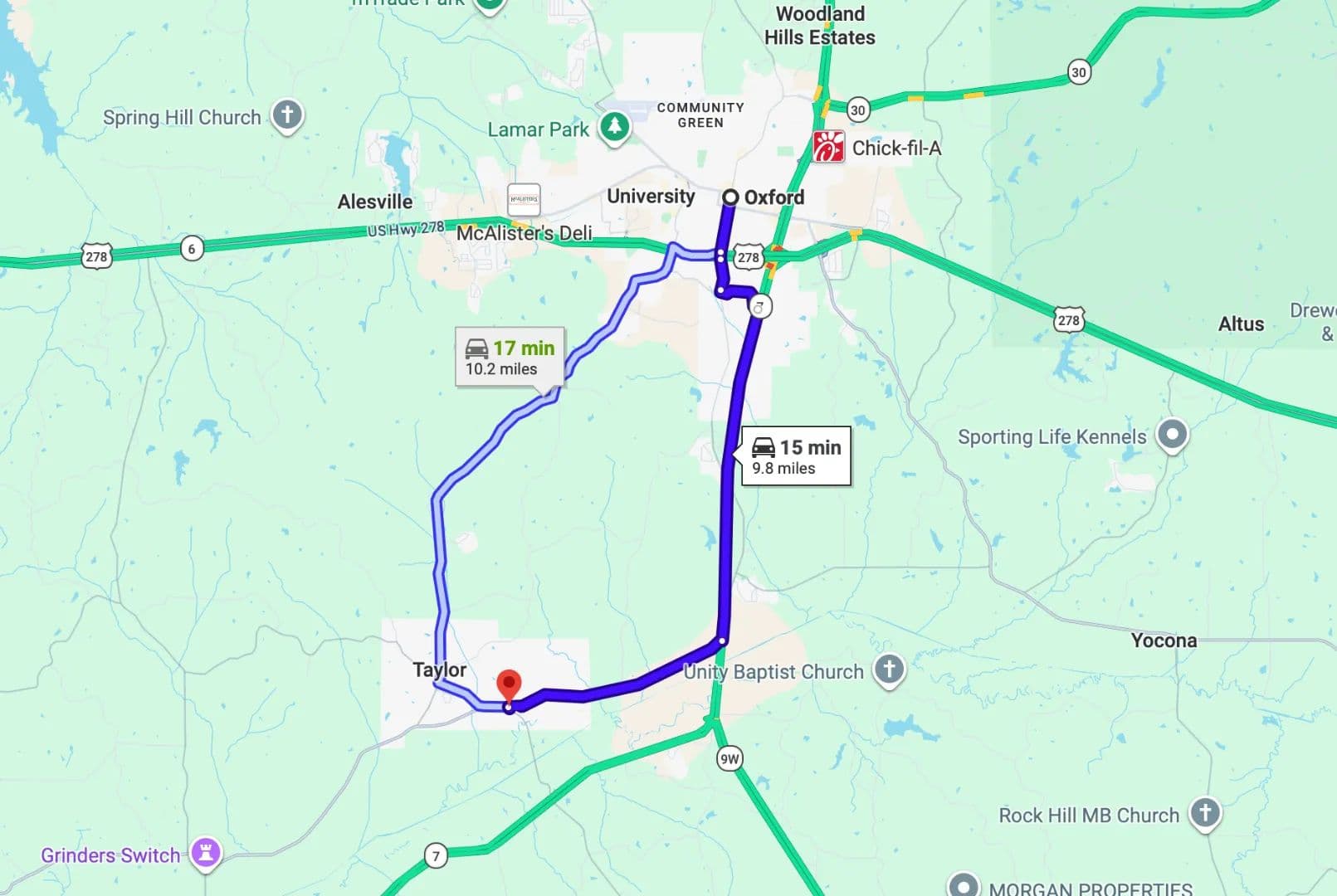Open Unity Baptist Church marker

coord(889,670)
